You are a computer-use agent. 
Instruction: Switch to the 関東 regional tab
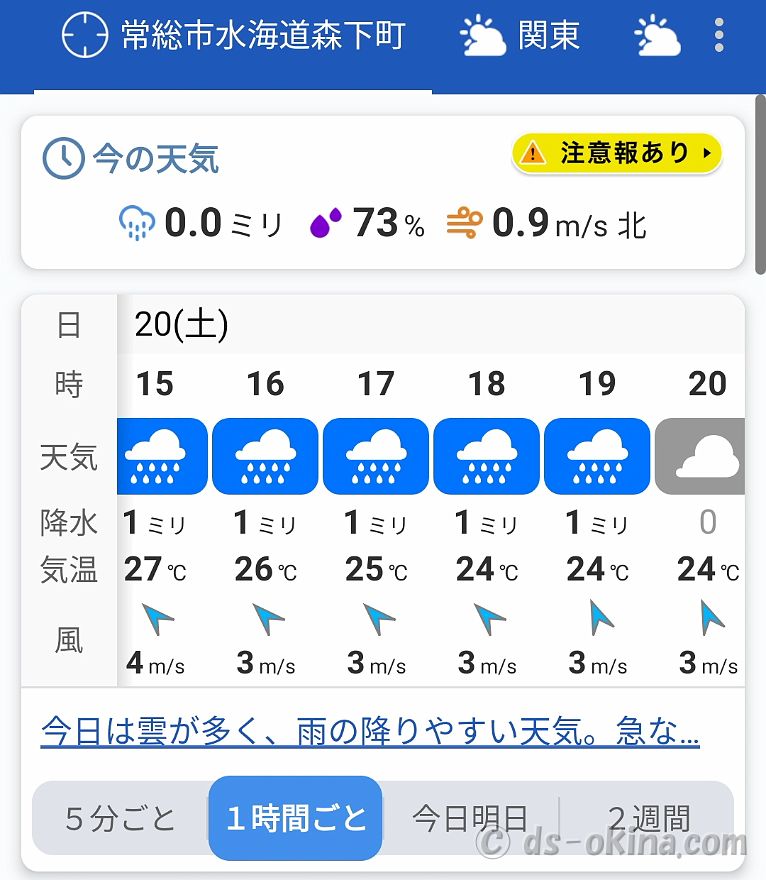coord(520,37)
